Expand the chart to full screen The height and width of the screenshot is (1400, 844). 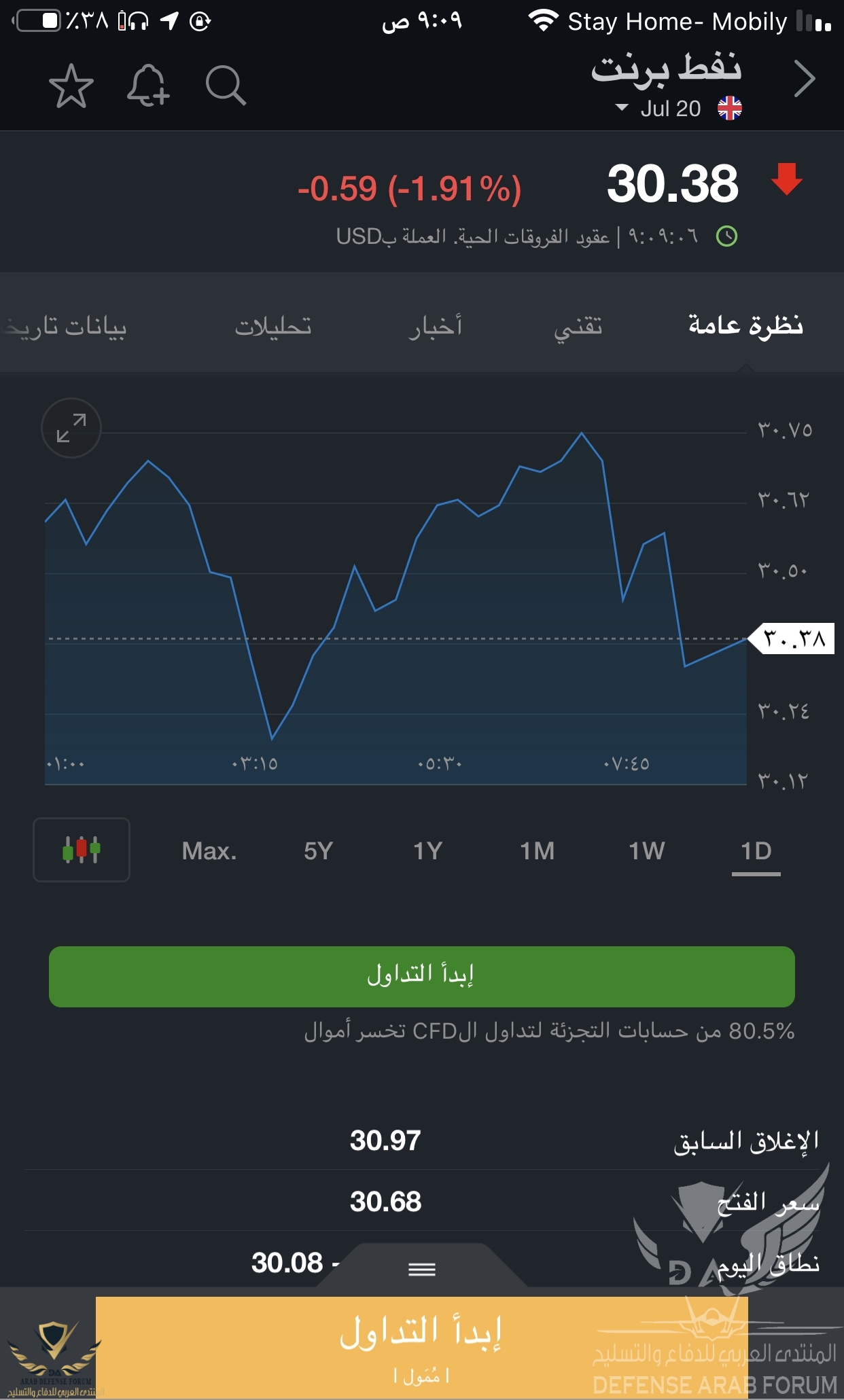(71, 428)
